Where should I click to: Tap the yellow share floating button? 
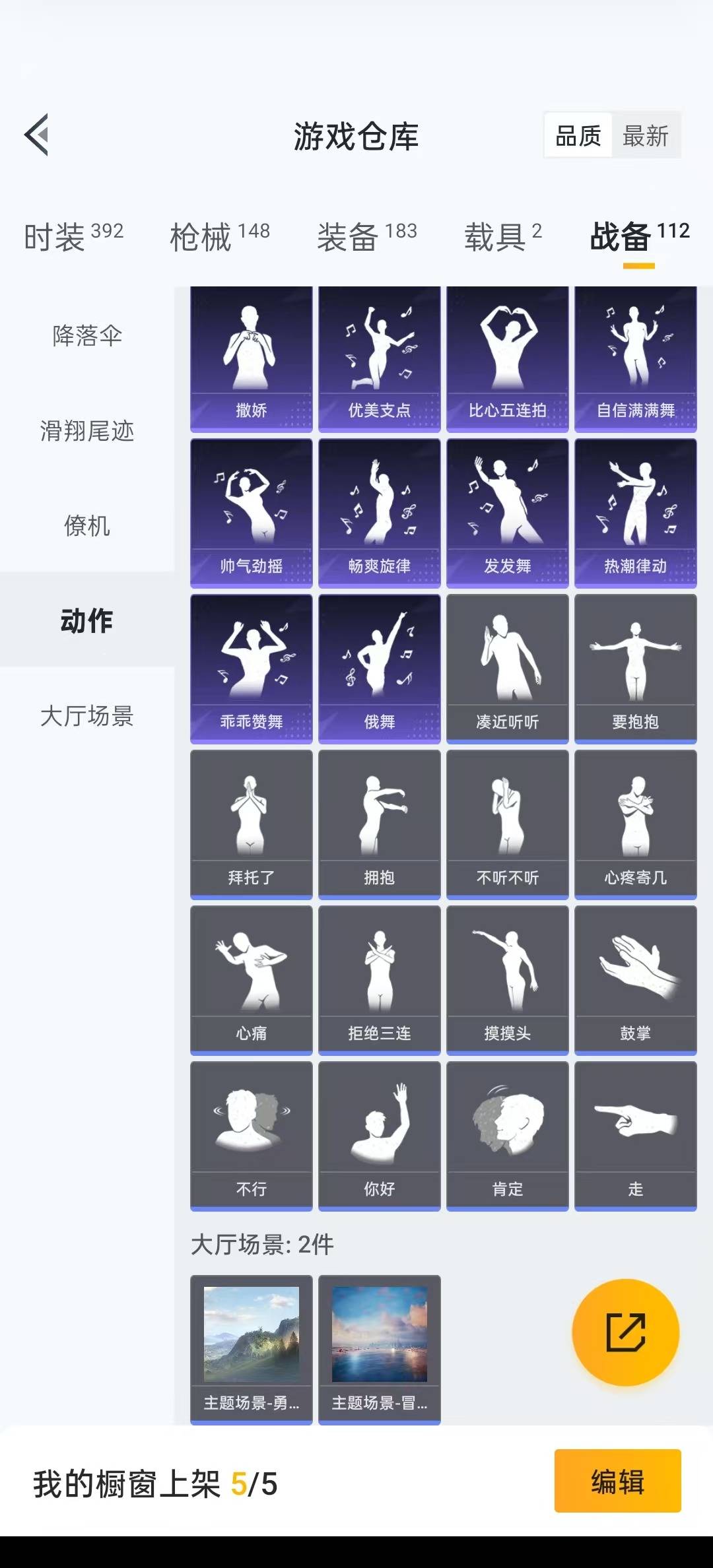[x=625, y=1332]
